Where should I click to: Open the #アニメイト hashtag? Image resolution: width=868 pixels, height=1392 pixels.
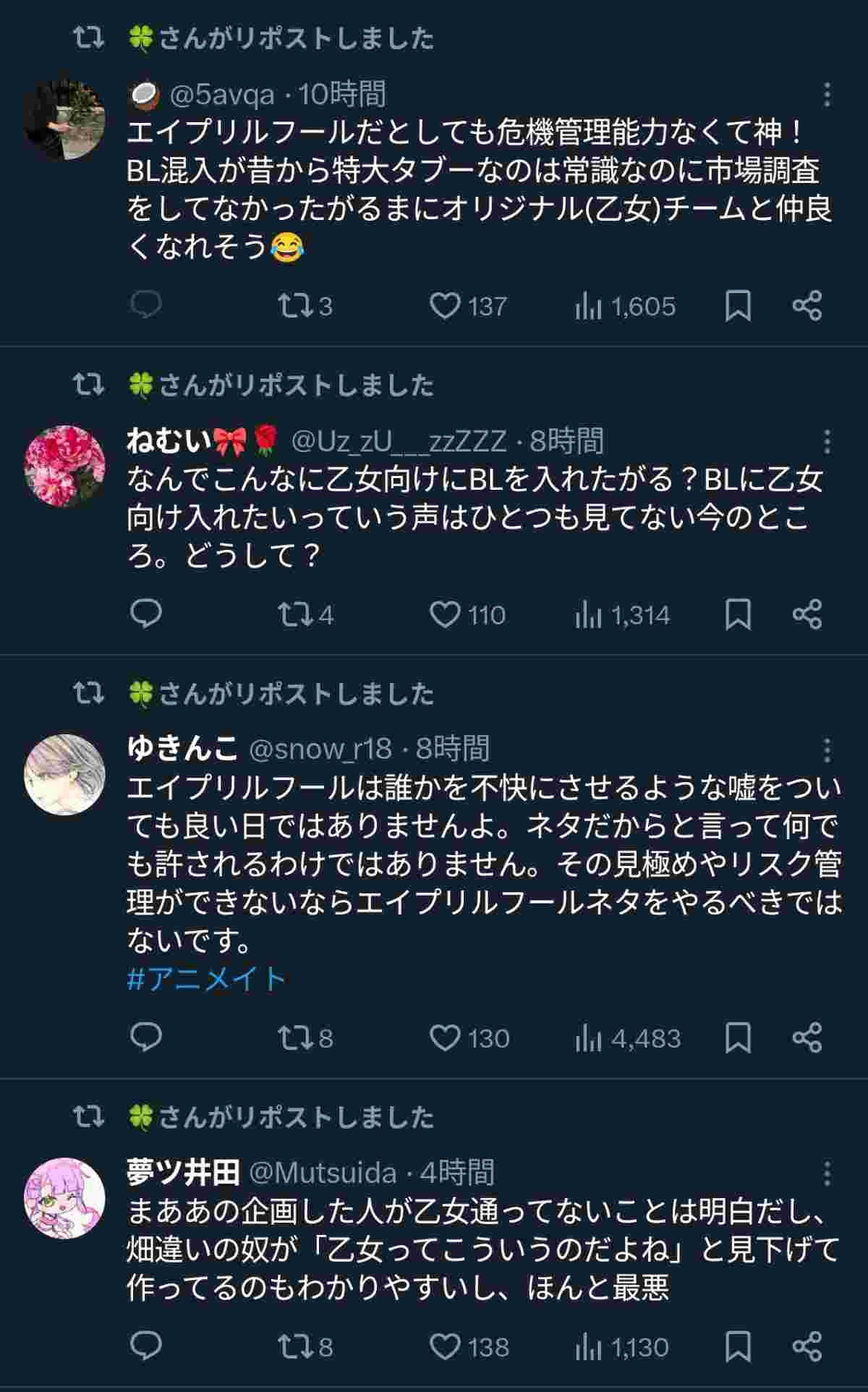tap(206, 979)
